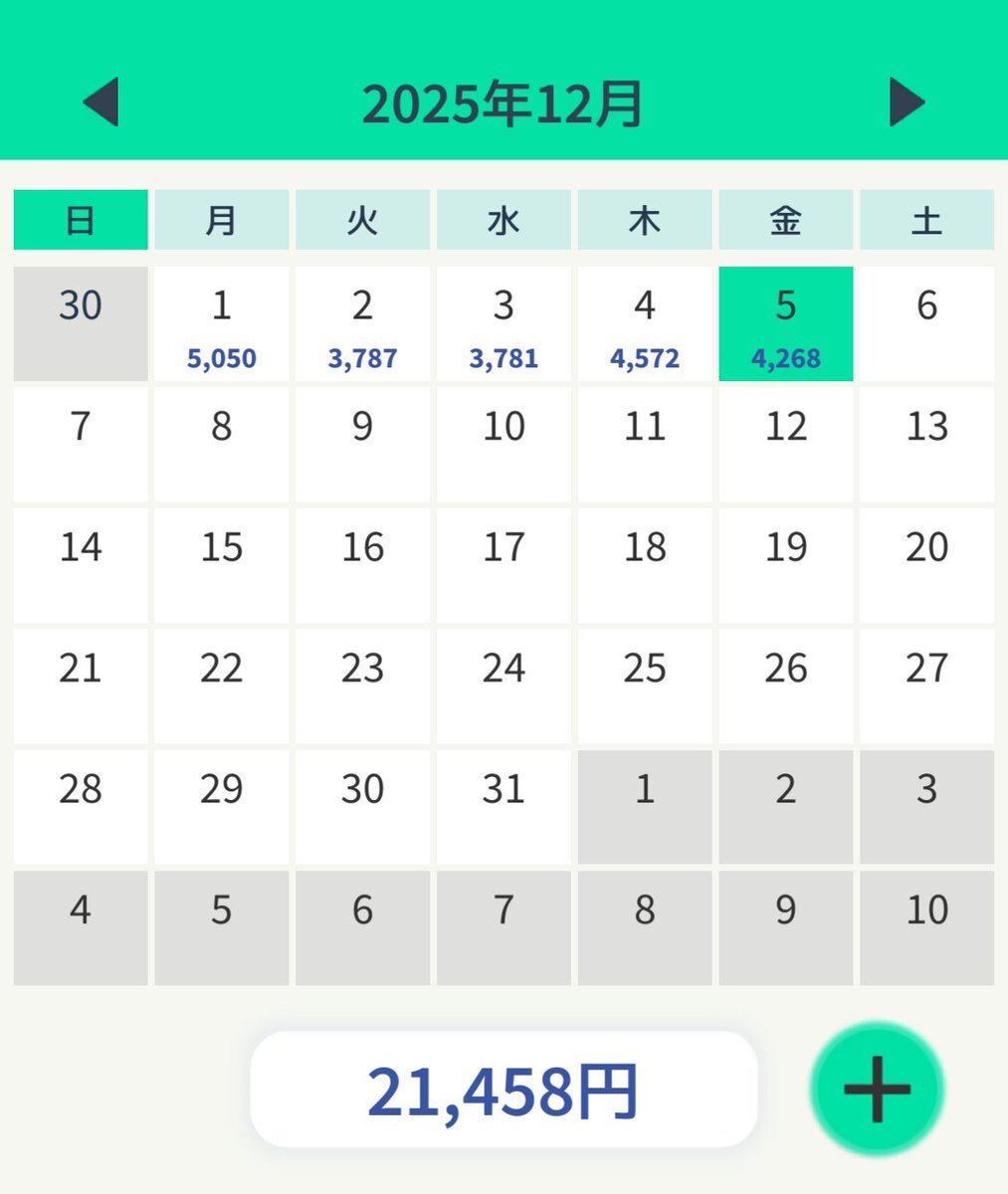Viewport: 1008px width, 1194px height.
Task: Select December 20 on the calendar
Action: (x=926, y=565)
